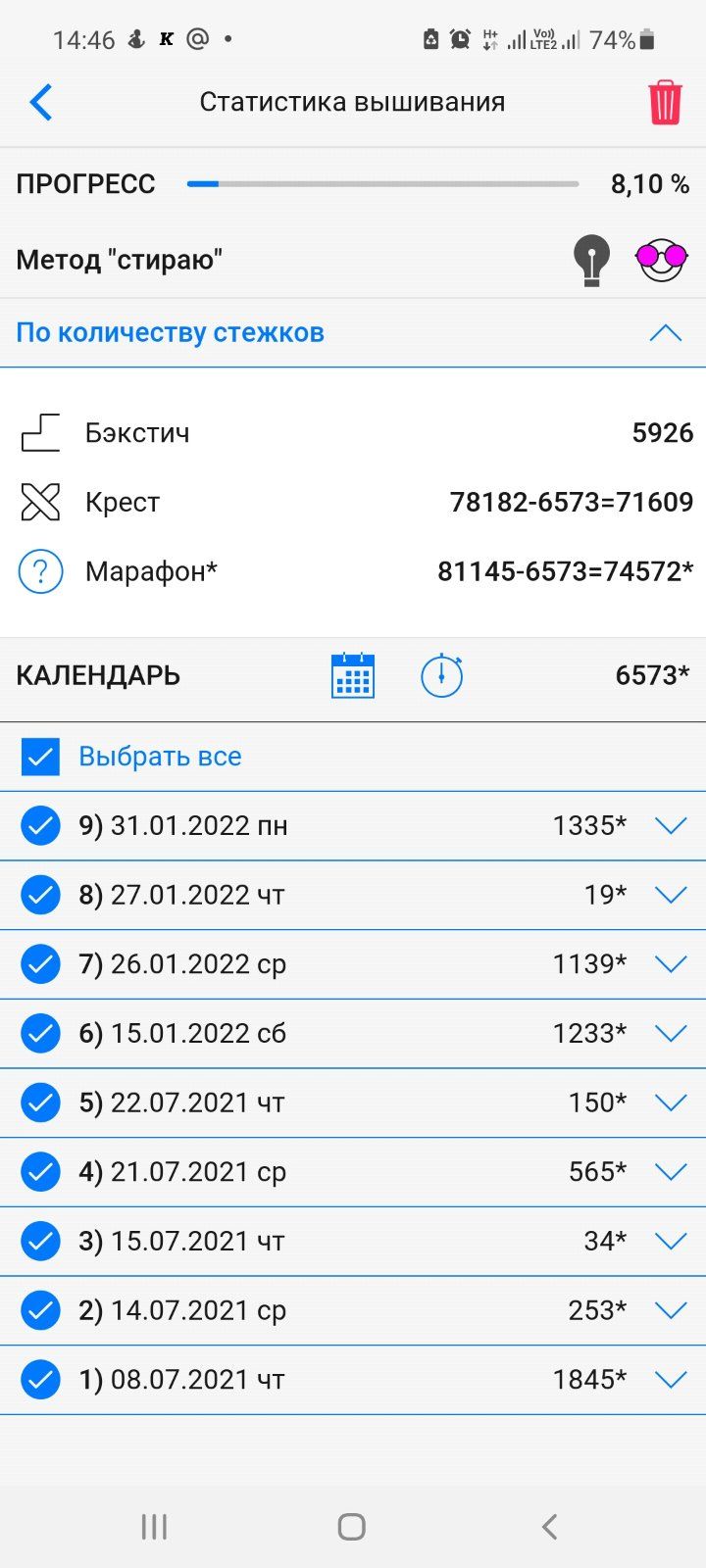The image size is (706, 1568).
Task: Expand the 15.01.2022 entry chevron
Action: (671, 1033)
